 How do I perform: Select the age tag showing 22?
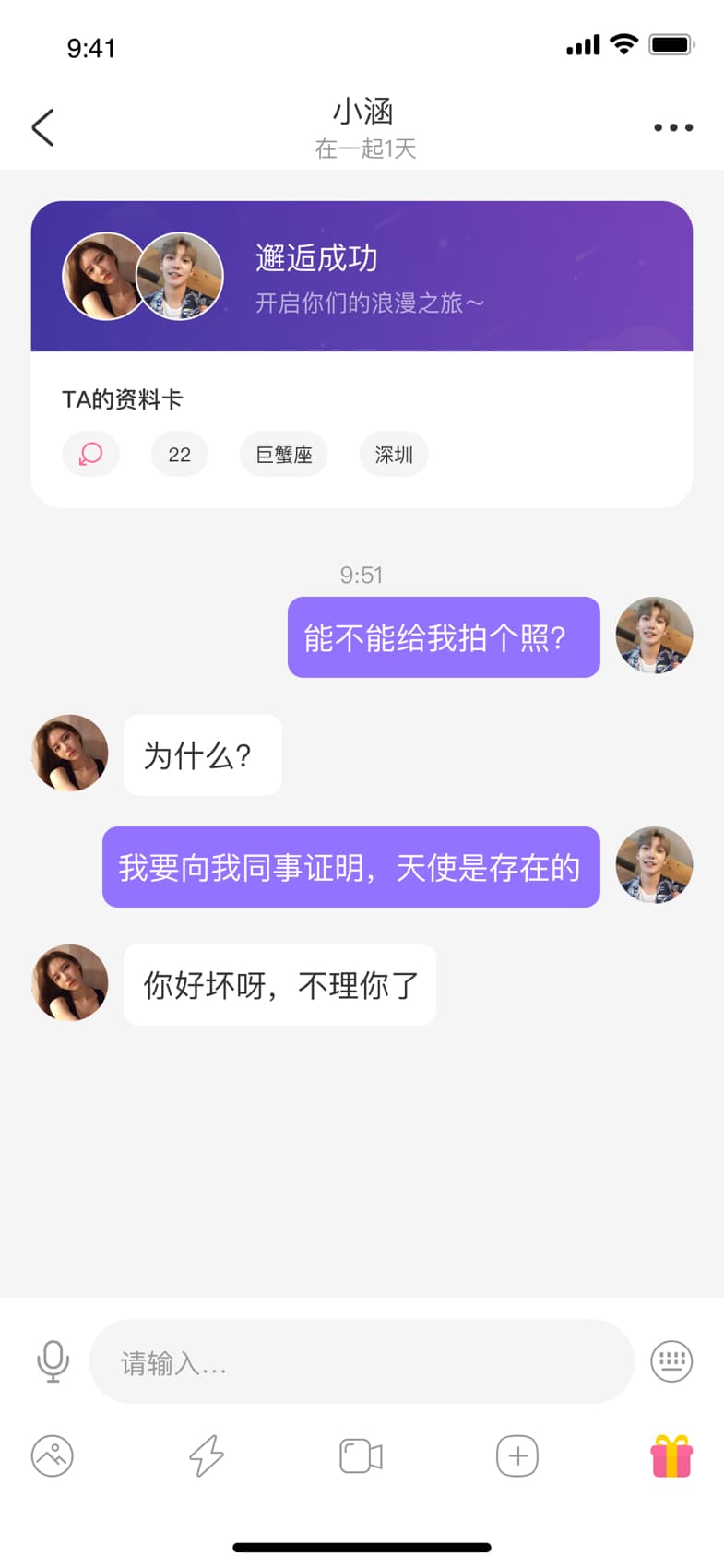[x=179, y=454]
